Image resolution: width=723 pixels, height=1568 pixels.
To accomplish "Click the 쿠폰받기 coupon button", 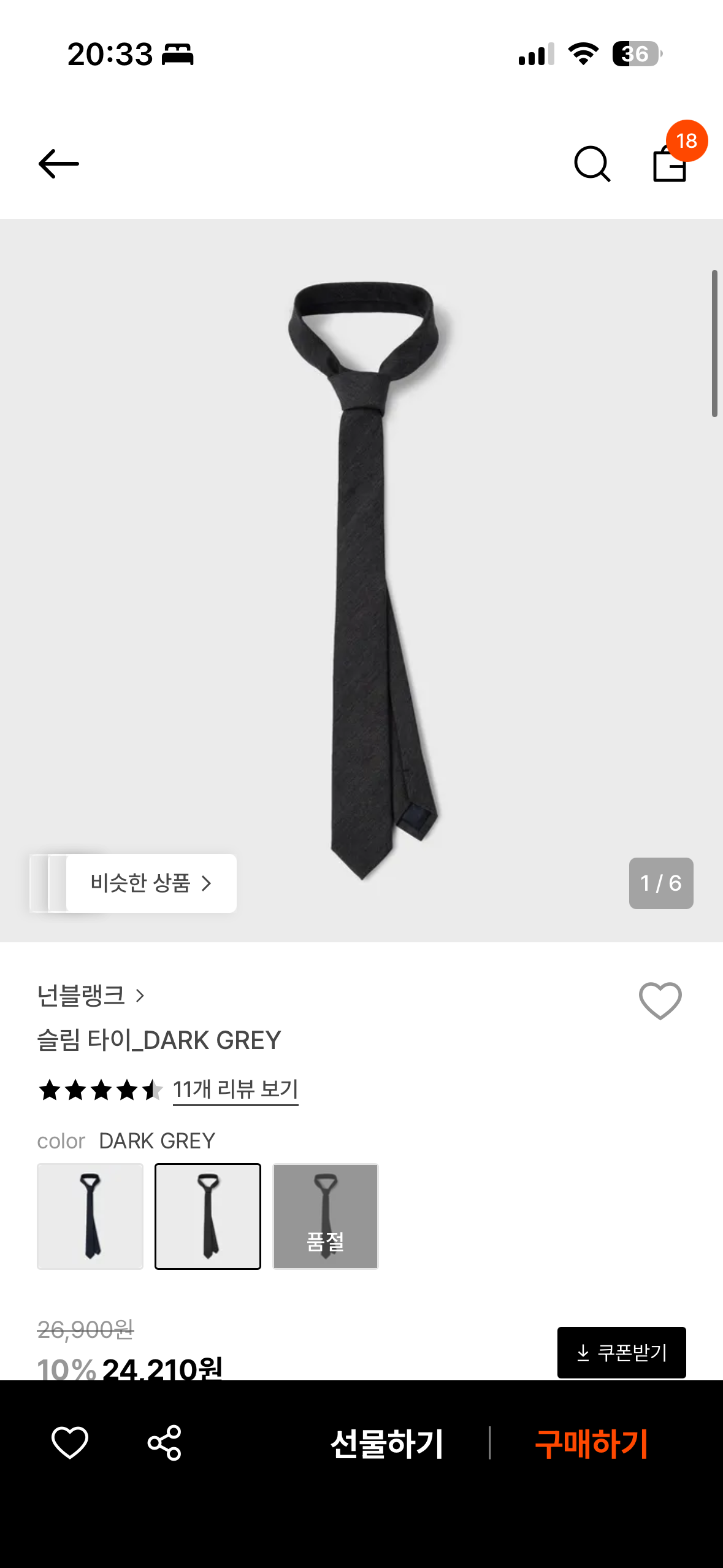I will pos(621,1353).
